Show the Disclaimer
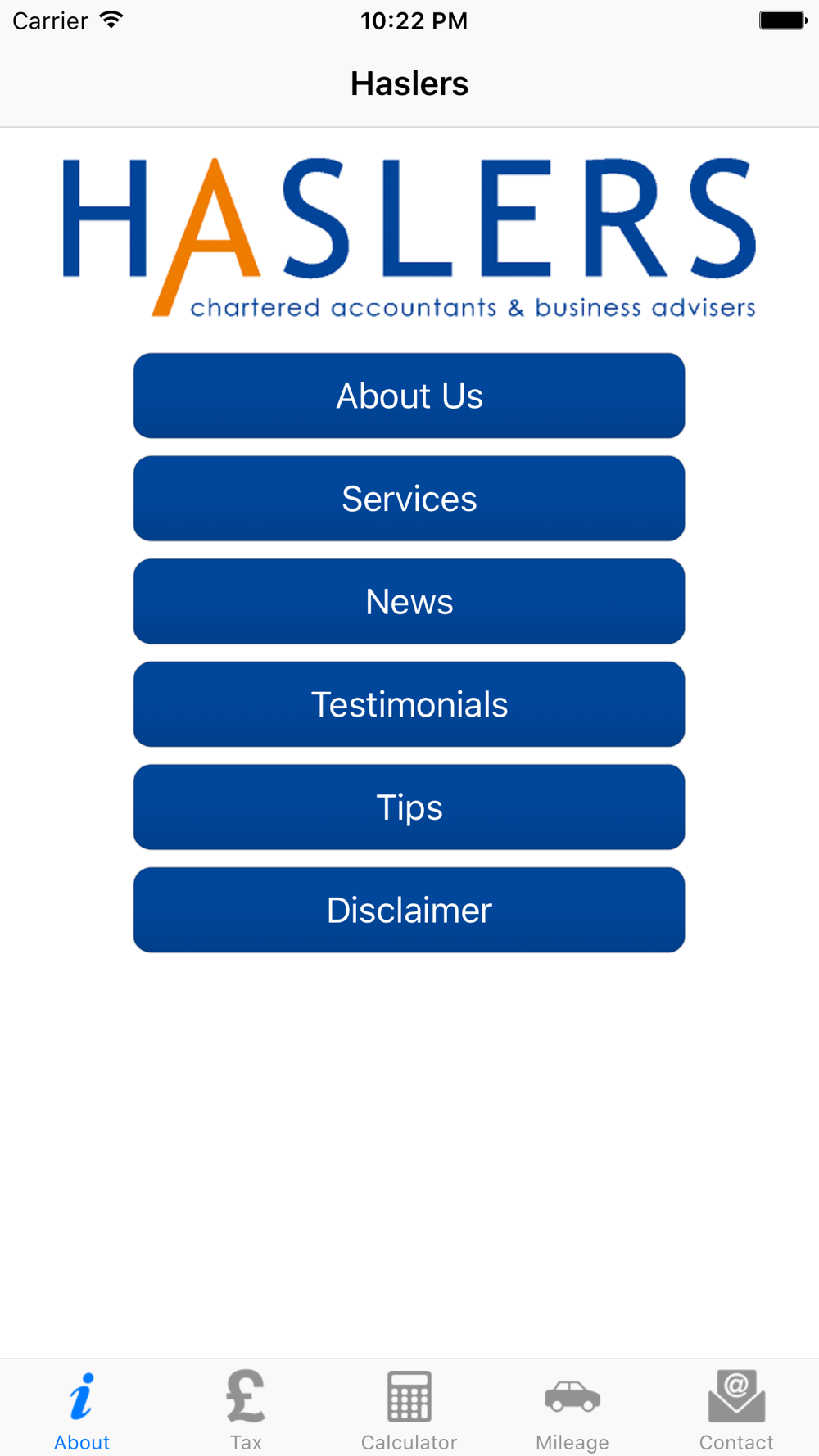 tap(409, 910)
